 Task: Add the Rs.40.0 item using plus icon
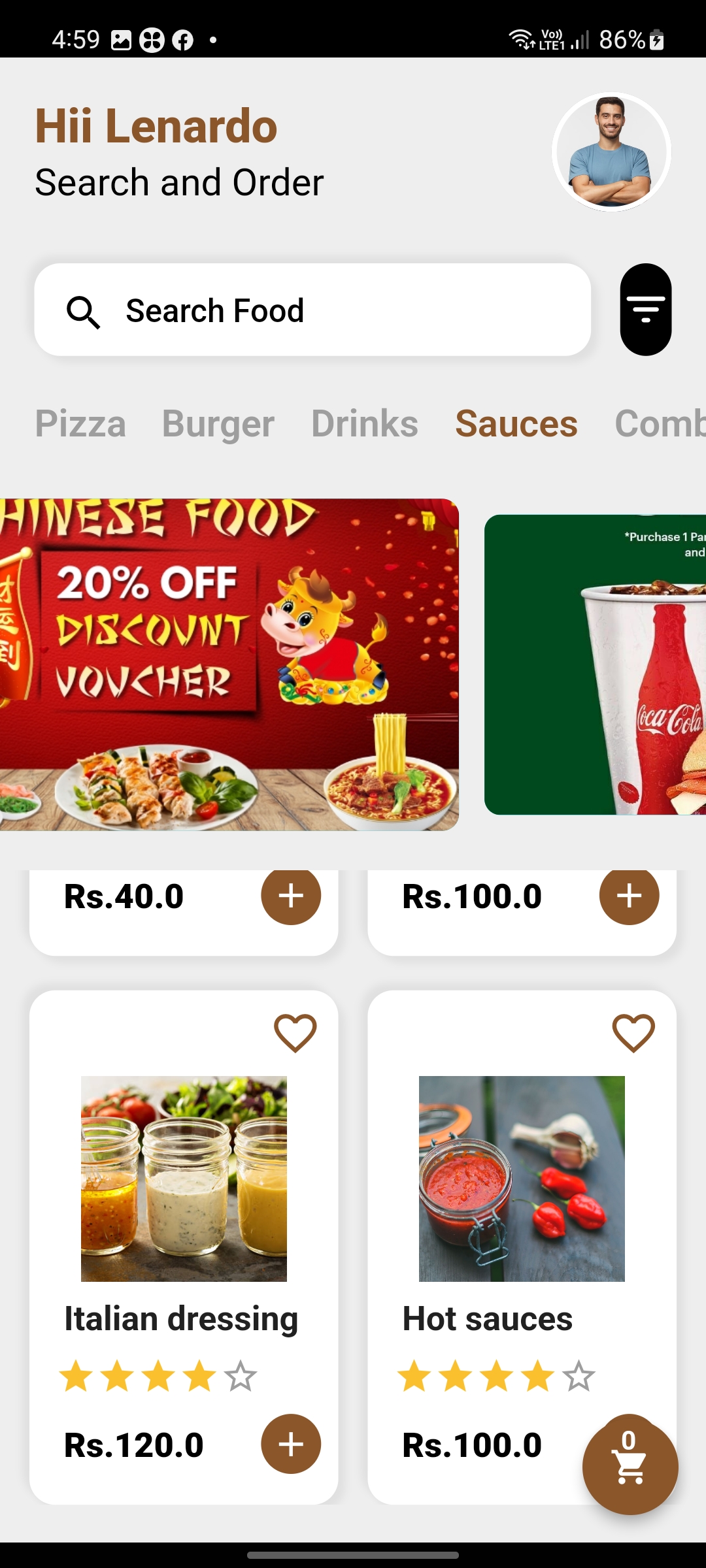pos(292,896)
